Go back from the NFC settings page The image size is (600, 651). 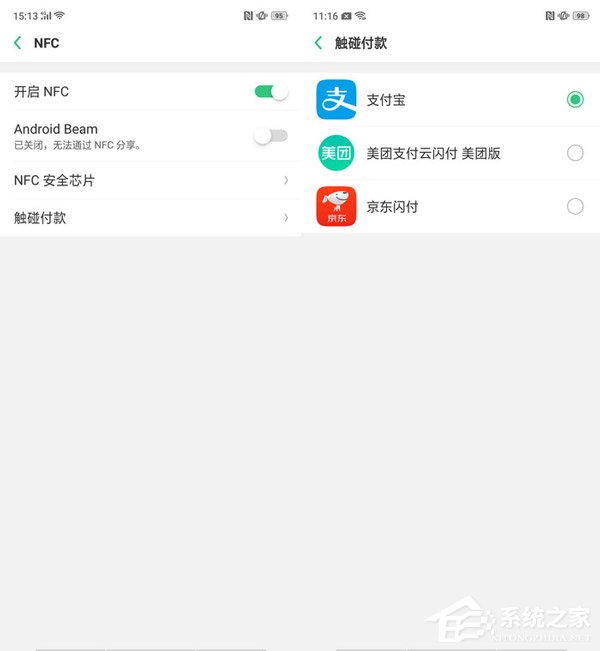tap(18, 43)
